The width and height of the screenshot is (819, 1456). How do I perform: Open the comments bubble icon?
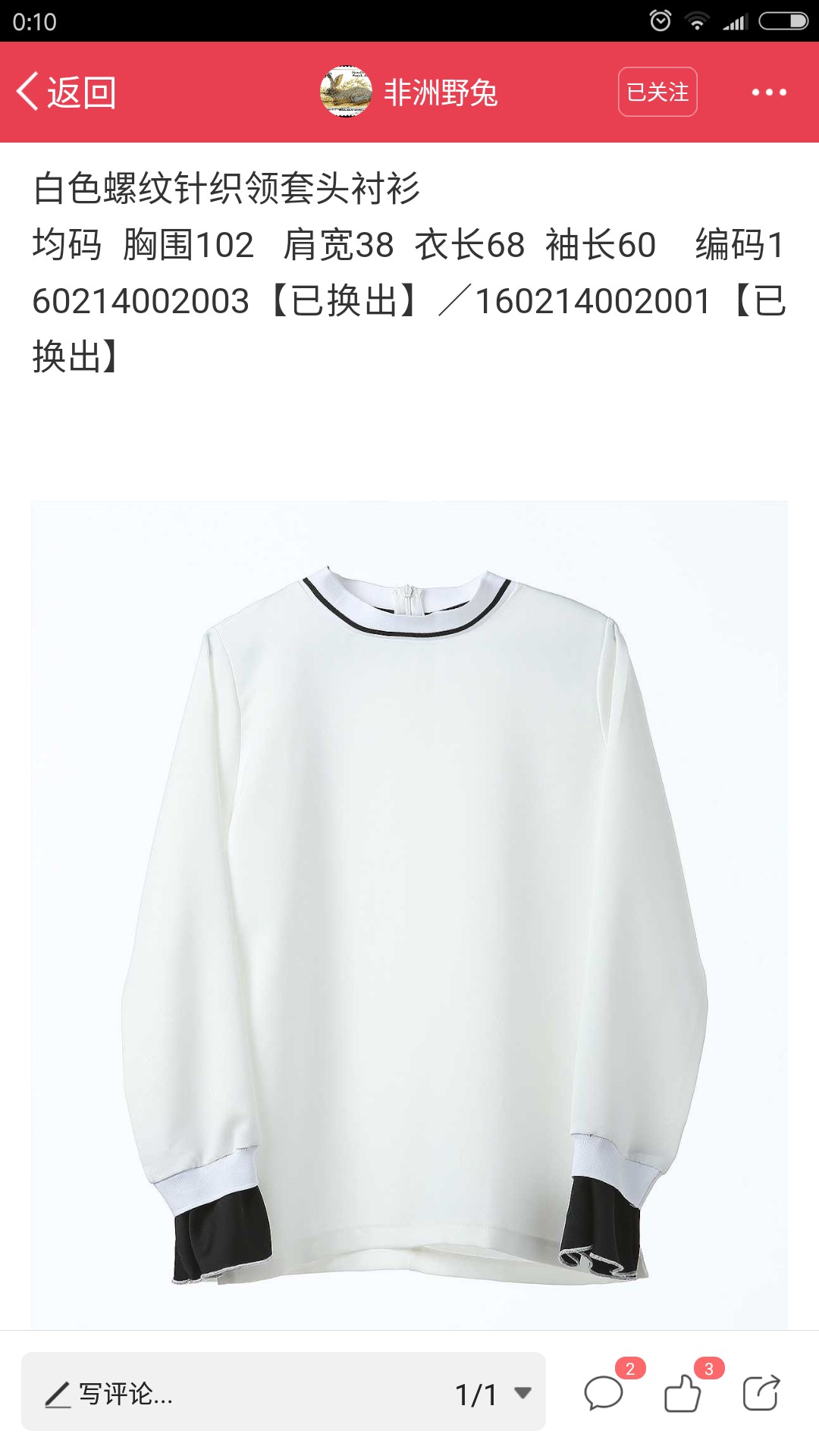(x=604, y=1393)
